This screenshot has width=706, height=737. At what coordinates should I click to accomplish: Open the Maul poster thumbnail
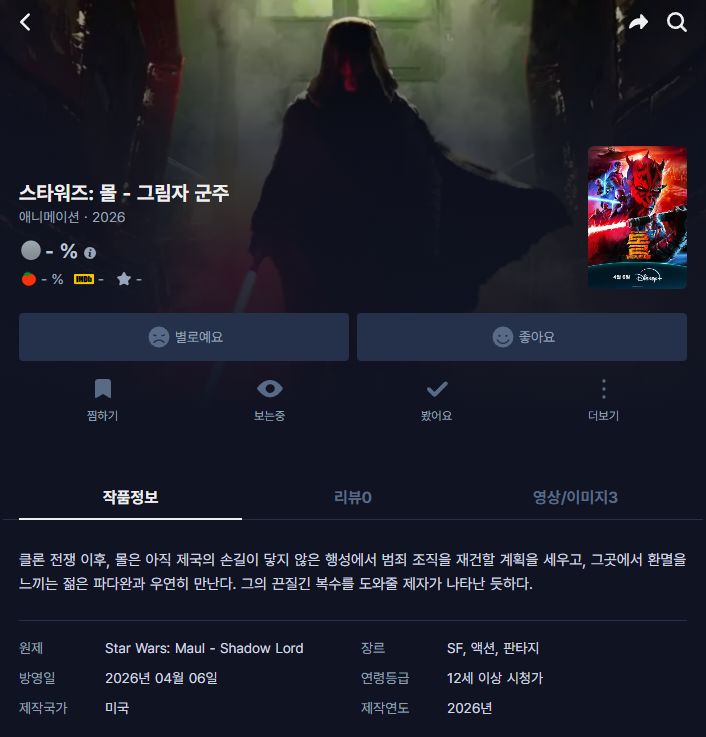coord(637,217)
